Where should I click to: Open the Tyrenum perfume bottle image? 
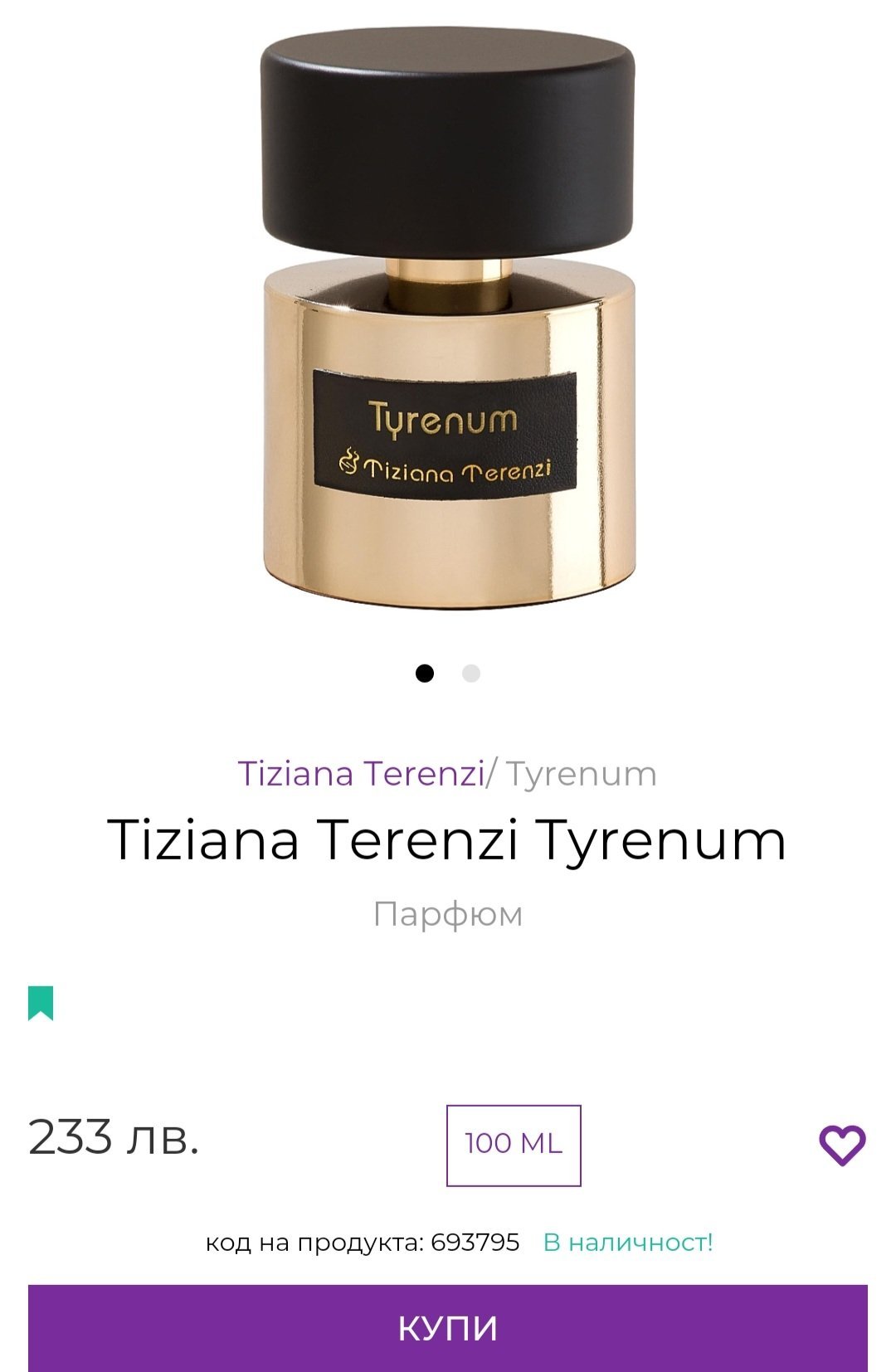tap(448, 324)
